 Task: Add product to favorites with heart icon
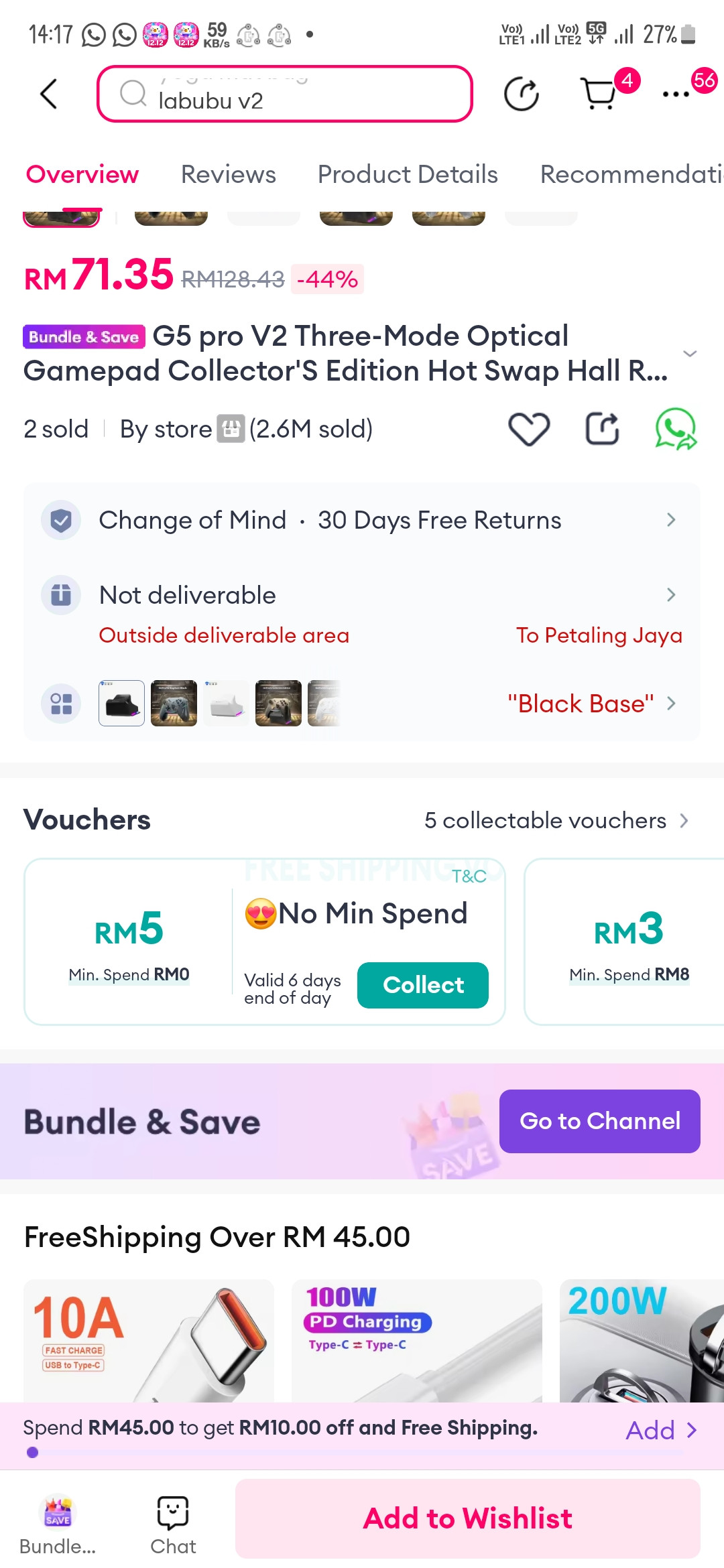click(529, 429)
